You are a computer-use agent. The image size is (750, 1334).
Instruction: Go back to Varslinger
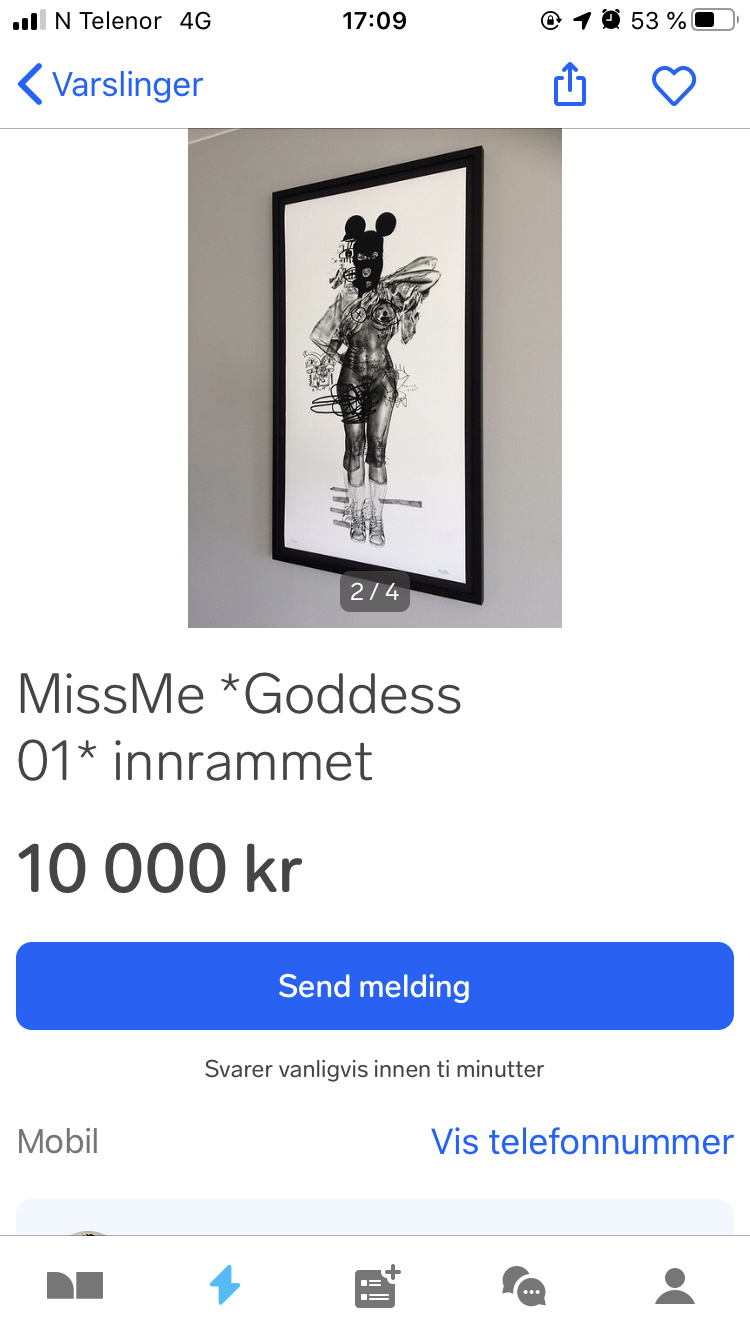click(x=110, y=85)
